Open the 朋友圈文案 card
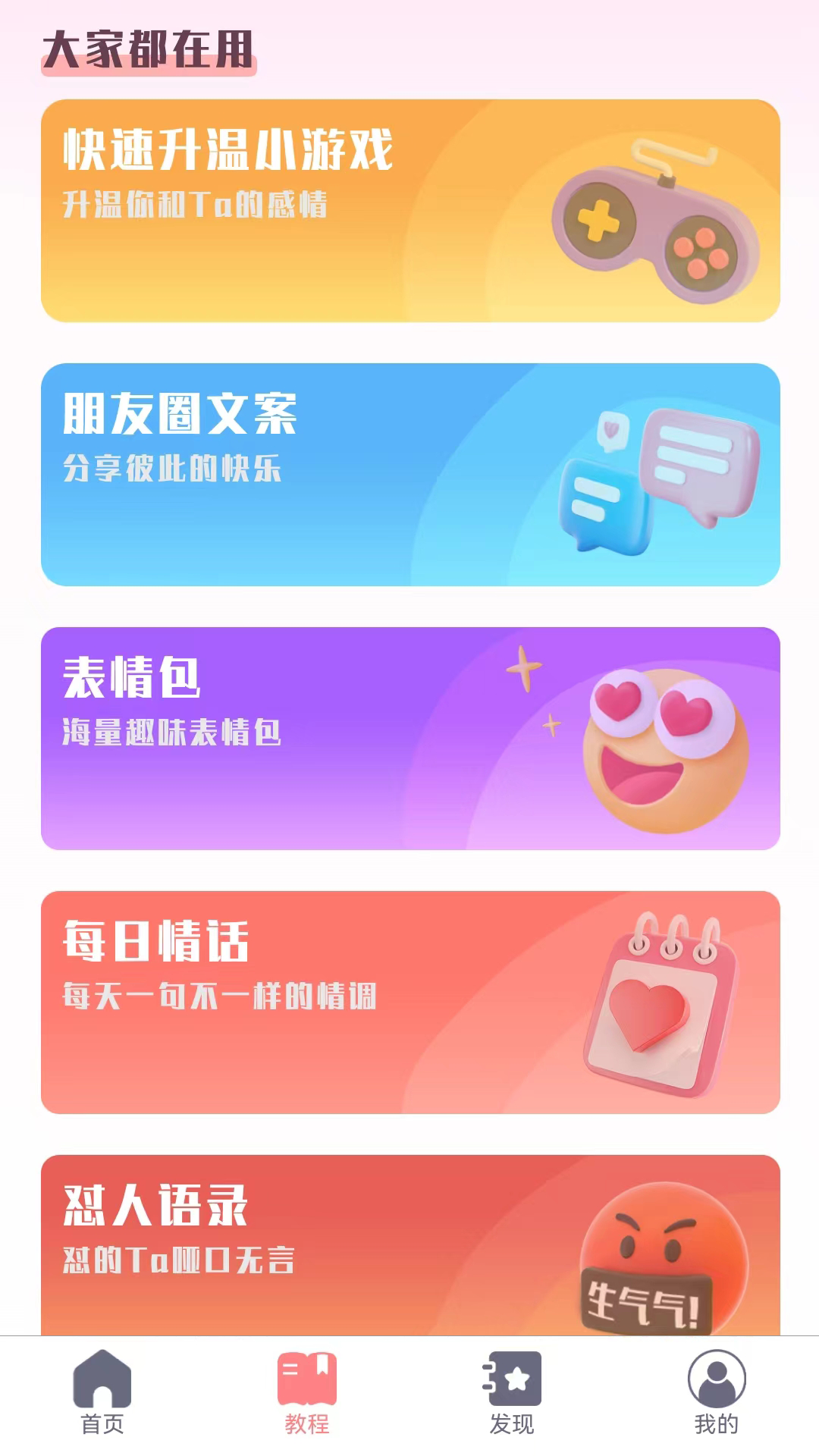The height and width of the screenshot is (1456, 819). tap(409, 475)
